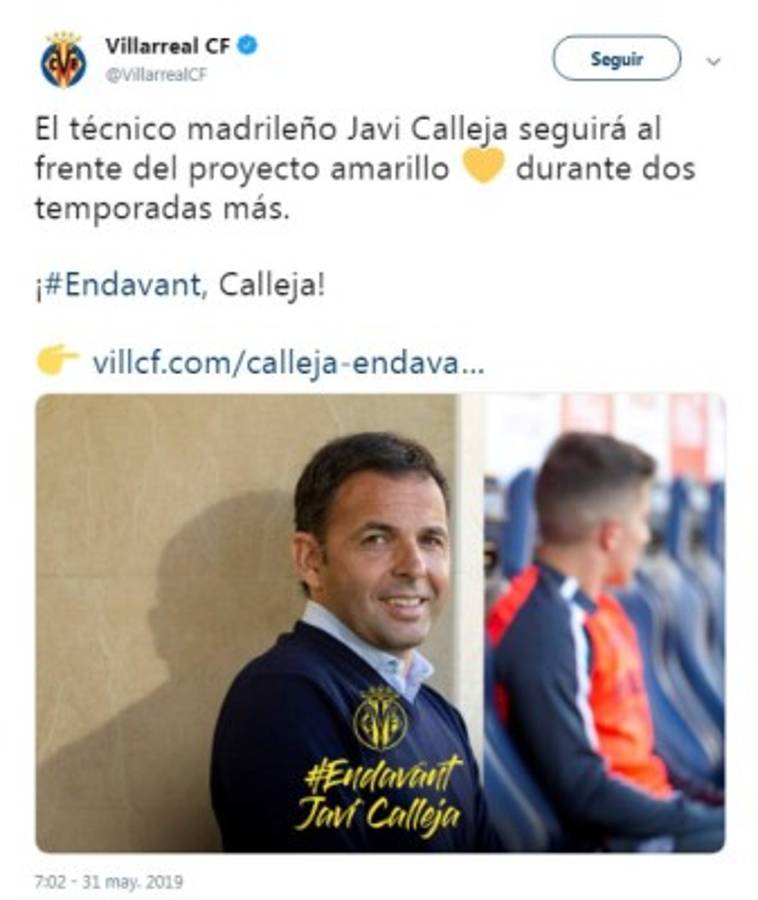Open the Villarreal CF profile avatar

[63, 60]
